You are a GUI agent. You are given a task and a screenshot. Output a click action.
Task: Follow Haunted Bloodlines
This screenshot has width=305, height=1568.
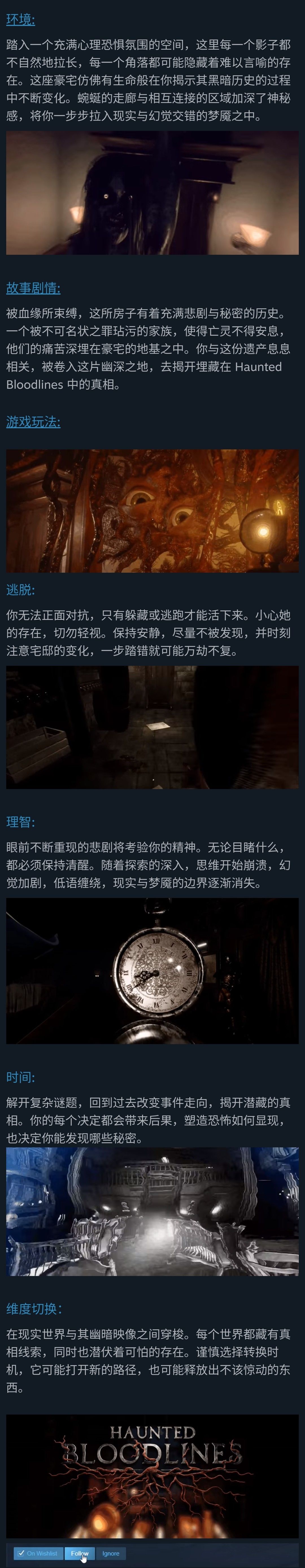tap(79, 1553)
